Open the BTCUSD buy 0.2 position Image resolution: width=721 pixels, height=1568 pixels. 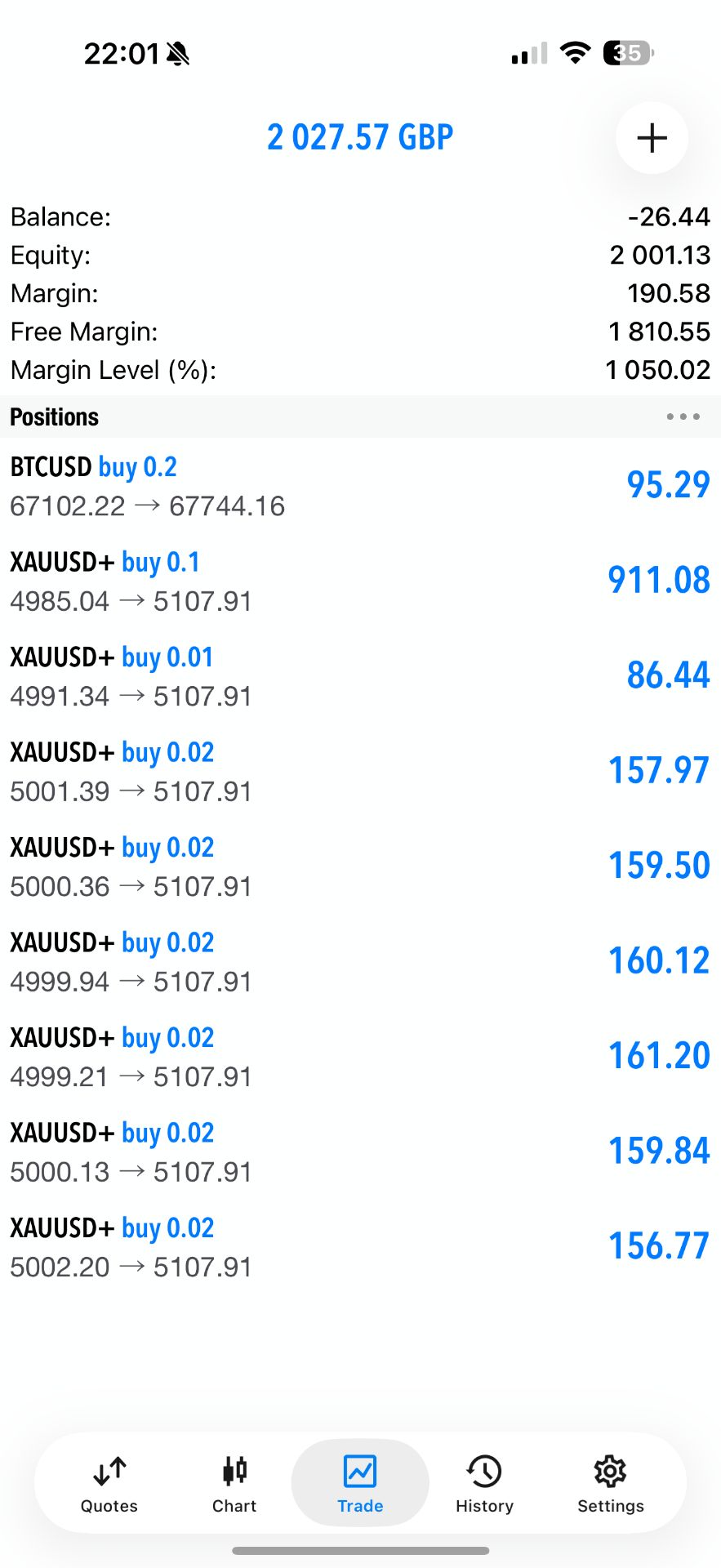[x=359, y=486]
